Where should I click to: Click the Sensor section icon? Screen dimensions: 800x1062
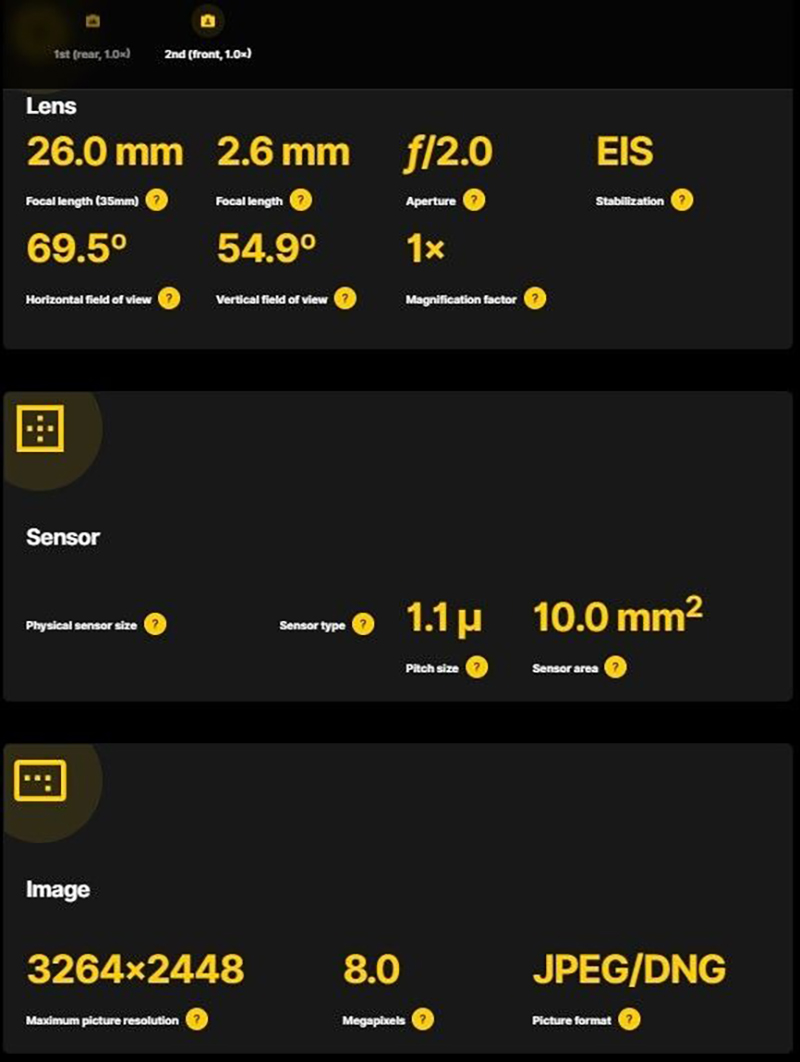point(40,428)
